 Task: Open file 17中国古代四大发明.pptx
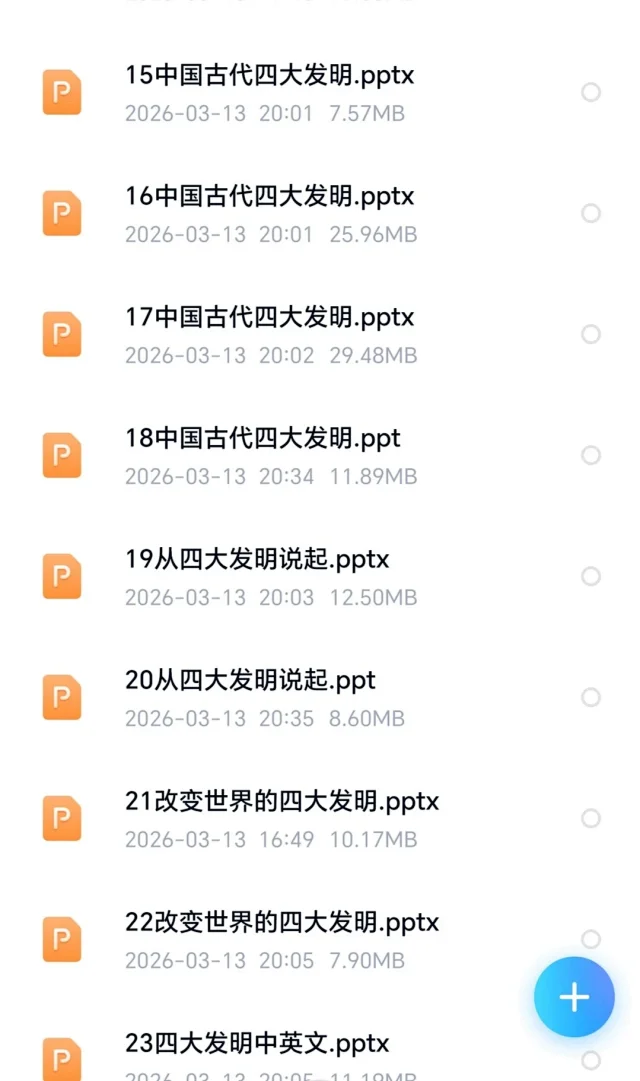click(270, 317)
